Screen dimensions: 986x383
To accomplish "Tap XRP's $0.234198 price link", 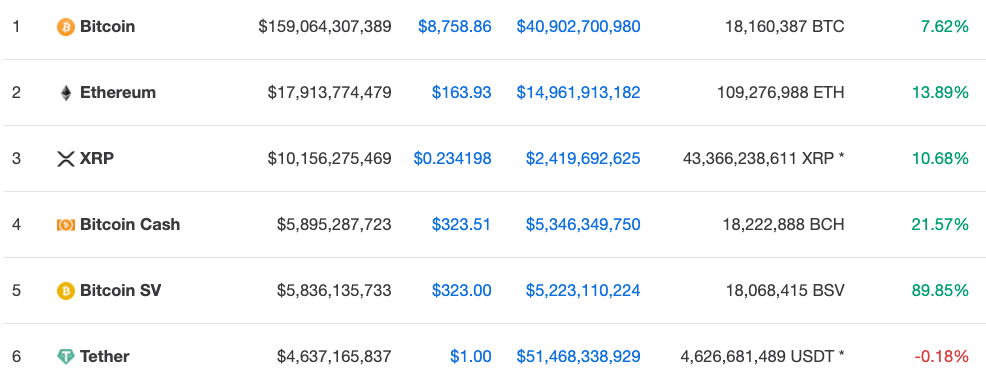I will tap(453, 158).
